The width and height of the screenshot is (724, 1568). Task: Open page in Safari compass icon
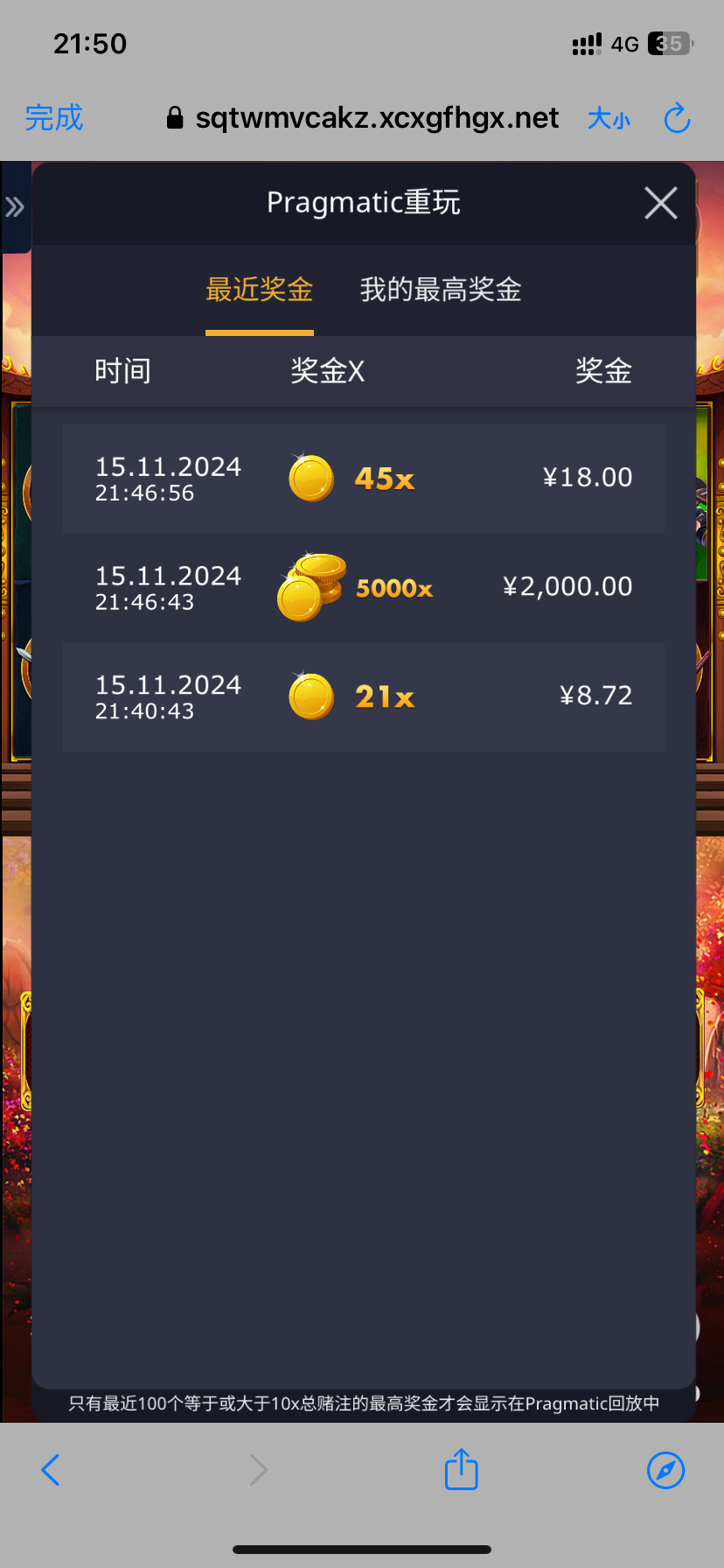pyautogui.click(x=665, y=1470)
